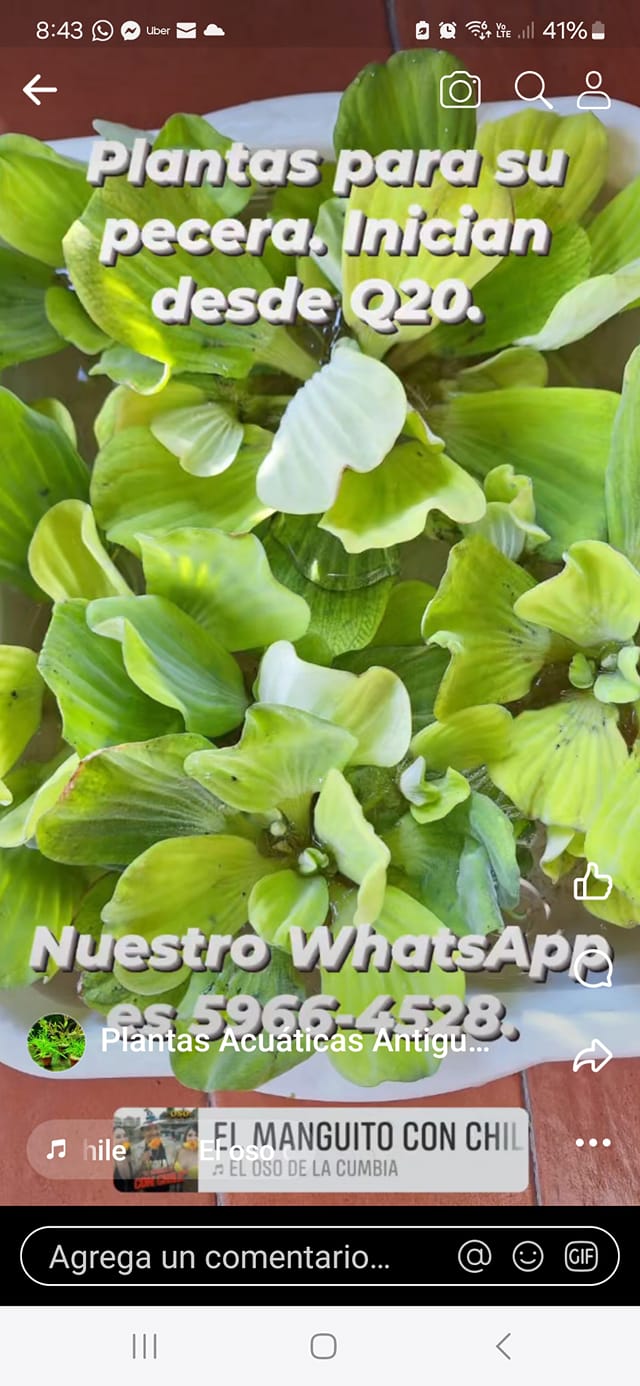Share this reel with the arrow icon
Image resolution: width=640 pixels, height=1386 pixels.
pyautogui.click(x=593, y=1055)
